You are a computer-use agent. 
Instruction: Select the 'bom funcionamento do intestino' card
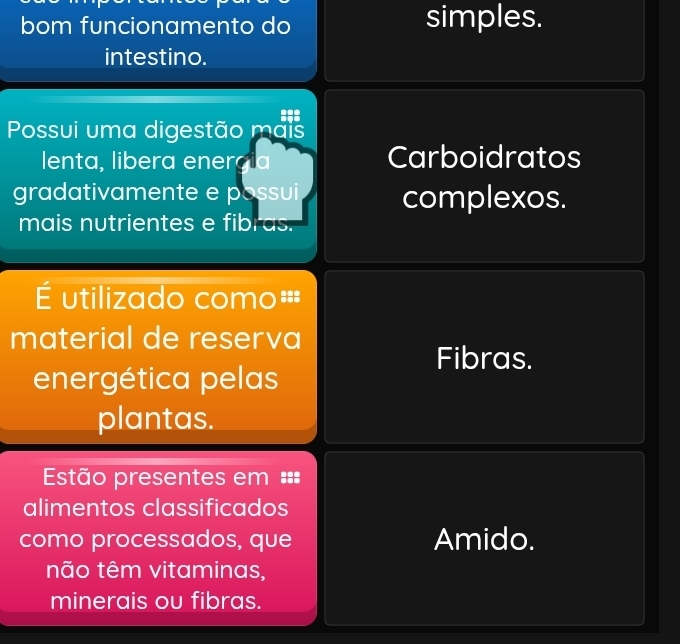[158, 38]
